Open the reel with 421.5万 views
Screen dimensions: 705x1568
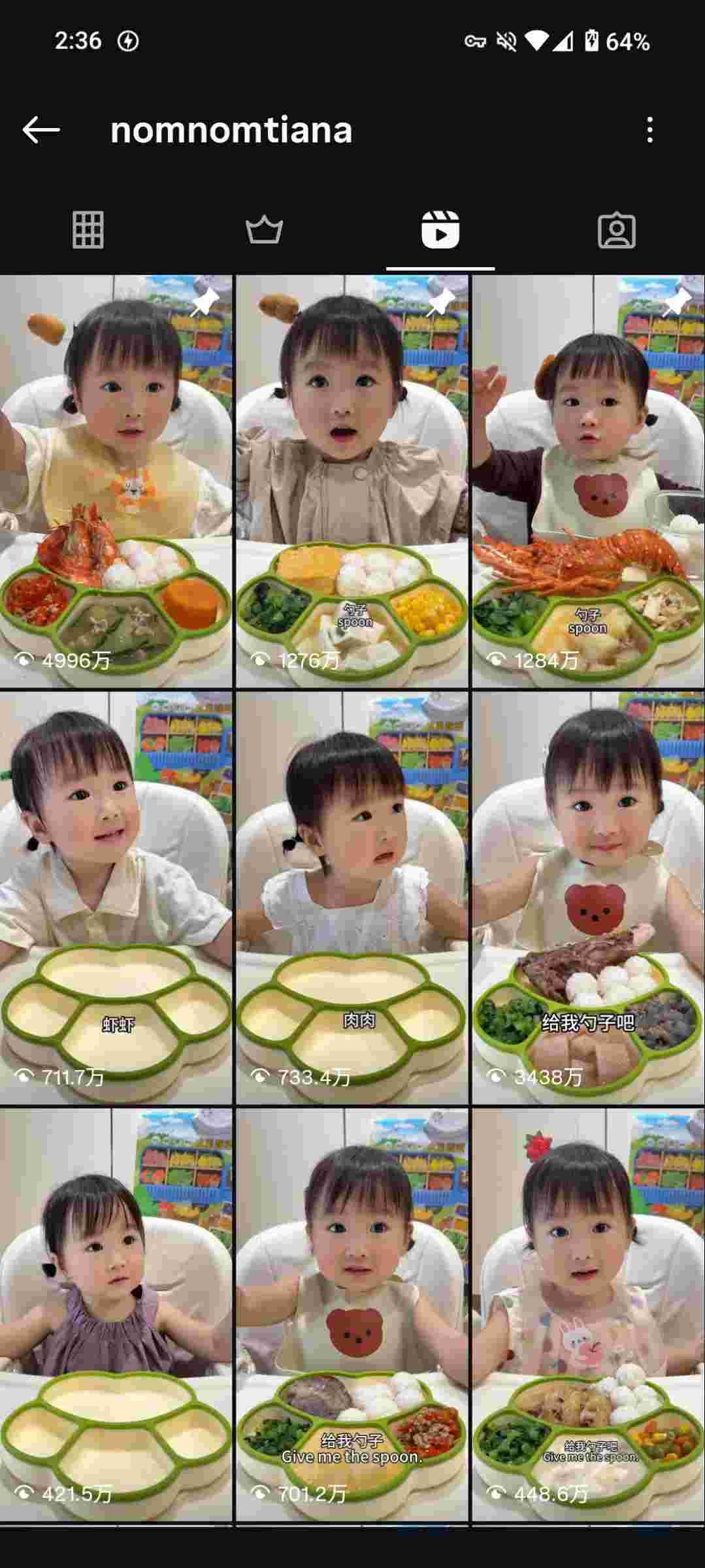[116, 1315]
